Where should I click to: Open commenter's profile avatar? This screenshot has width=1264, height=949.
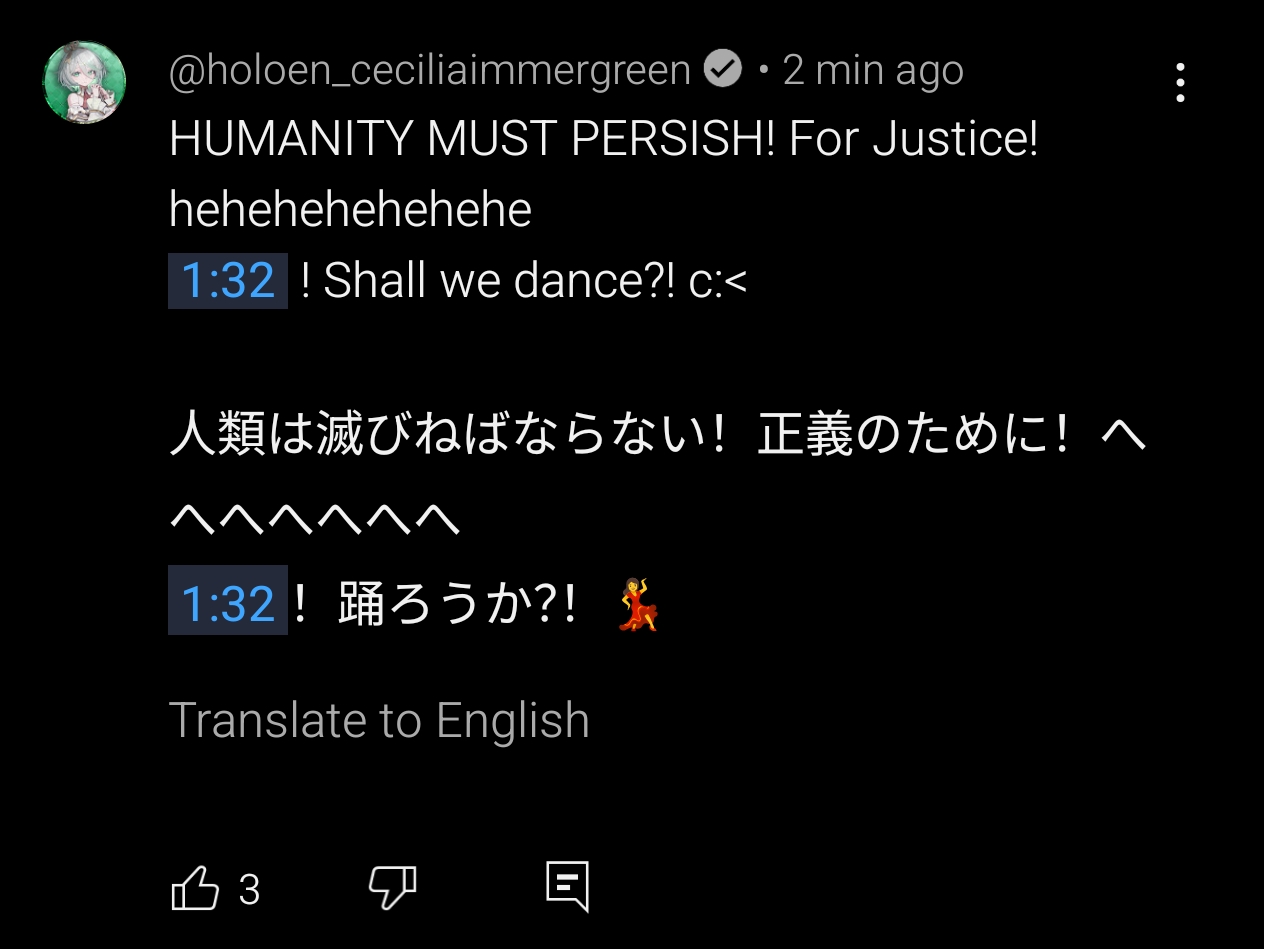84,83
